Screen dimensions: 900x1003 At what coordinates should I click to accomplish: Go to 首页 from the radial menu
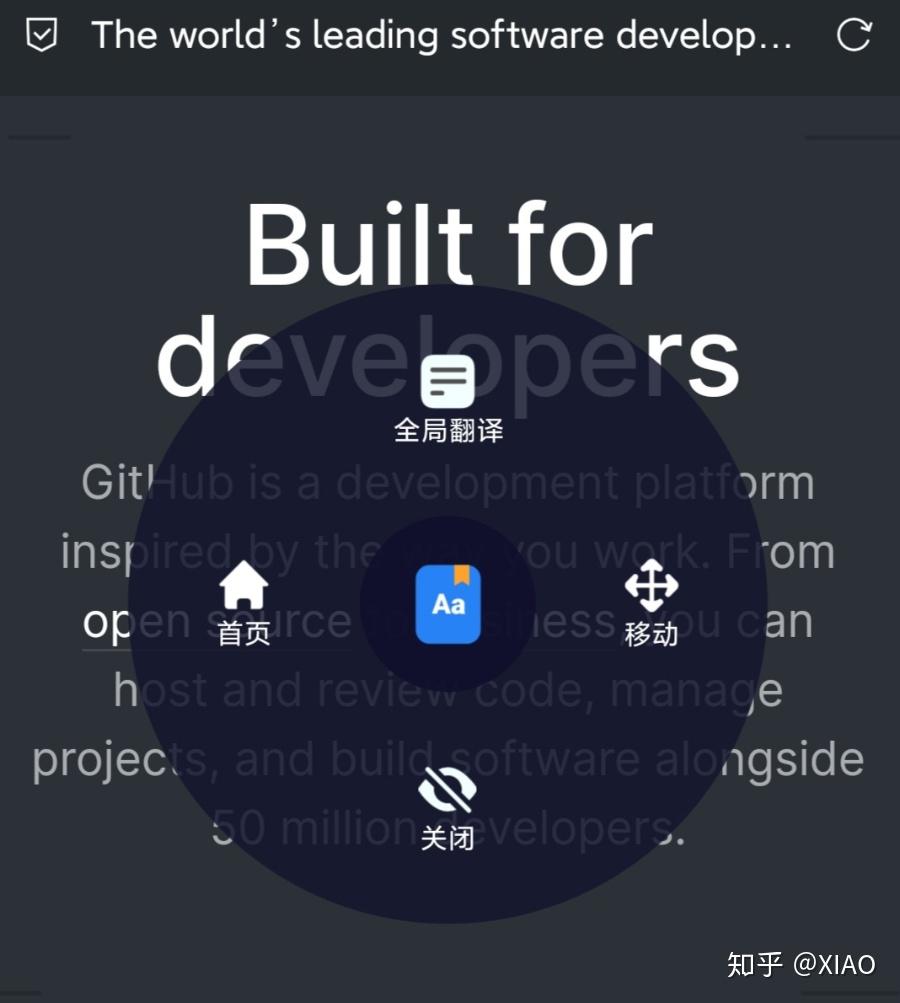coord(244,602)
